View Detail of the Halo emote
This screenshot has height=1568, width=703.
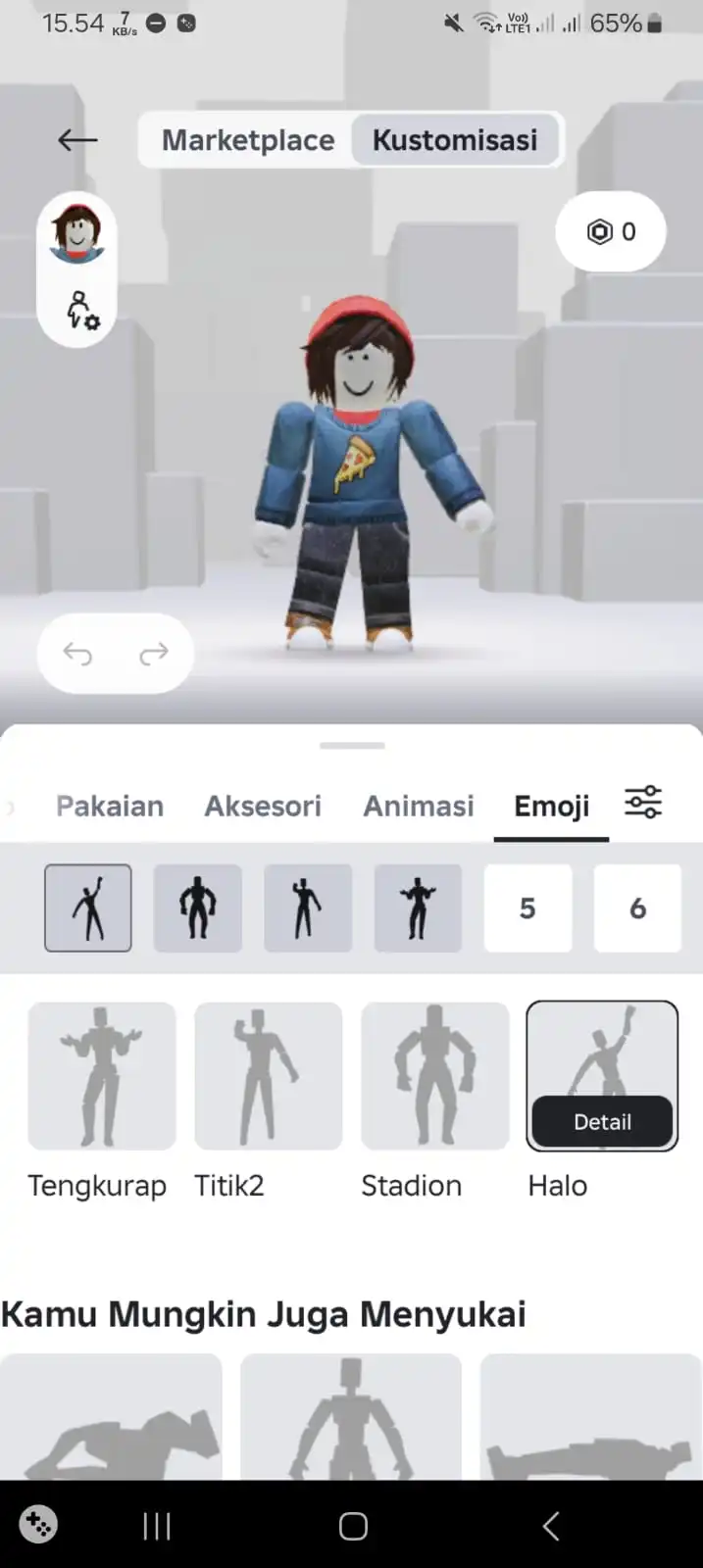point(602,1122)
